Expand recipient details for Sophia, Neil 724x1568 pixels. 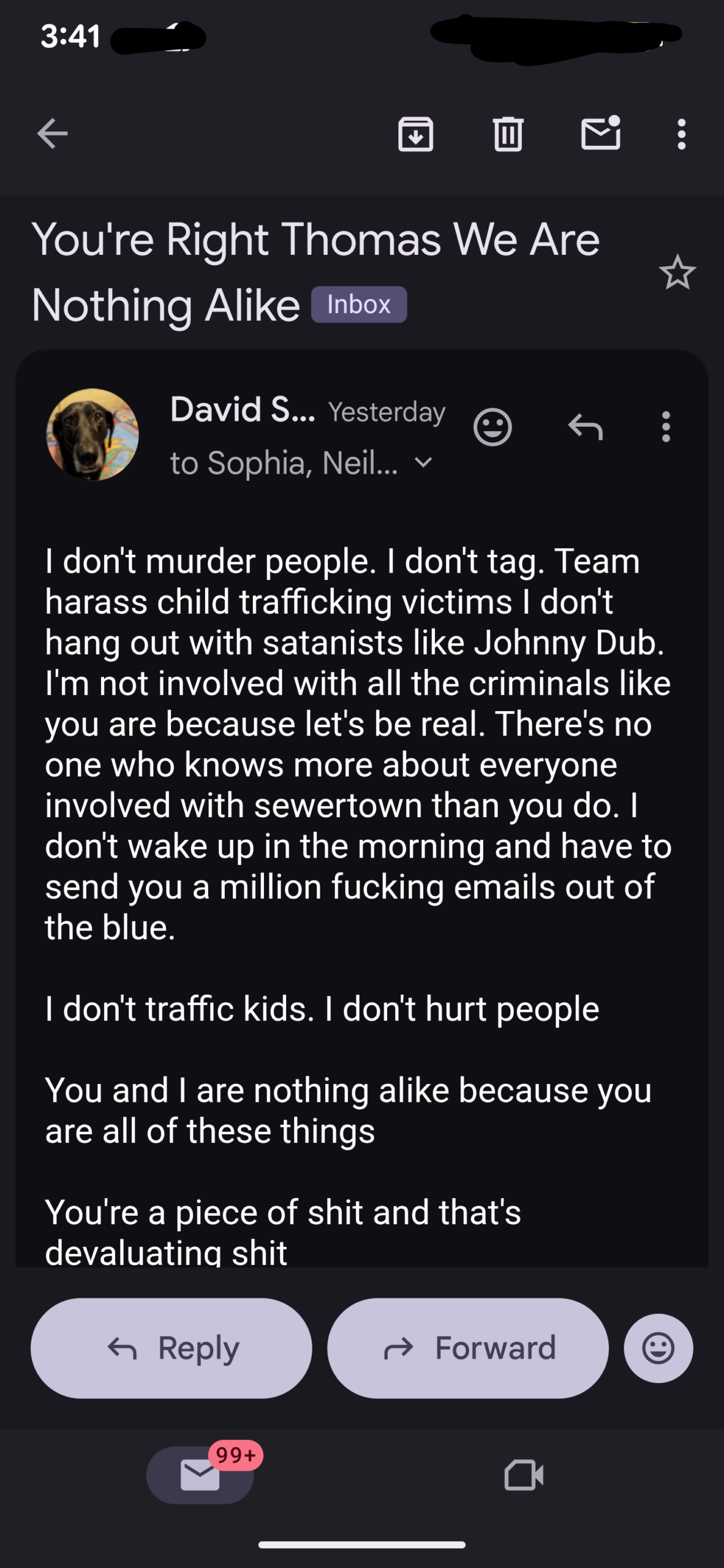[423, 462]
